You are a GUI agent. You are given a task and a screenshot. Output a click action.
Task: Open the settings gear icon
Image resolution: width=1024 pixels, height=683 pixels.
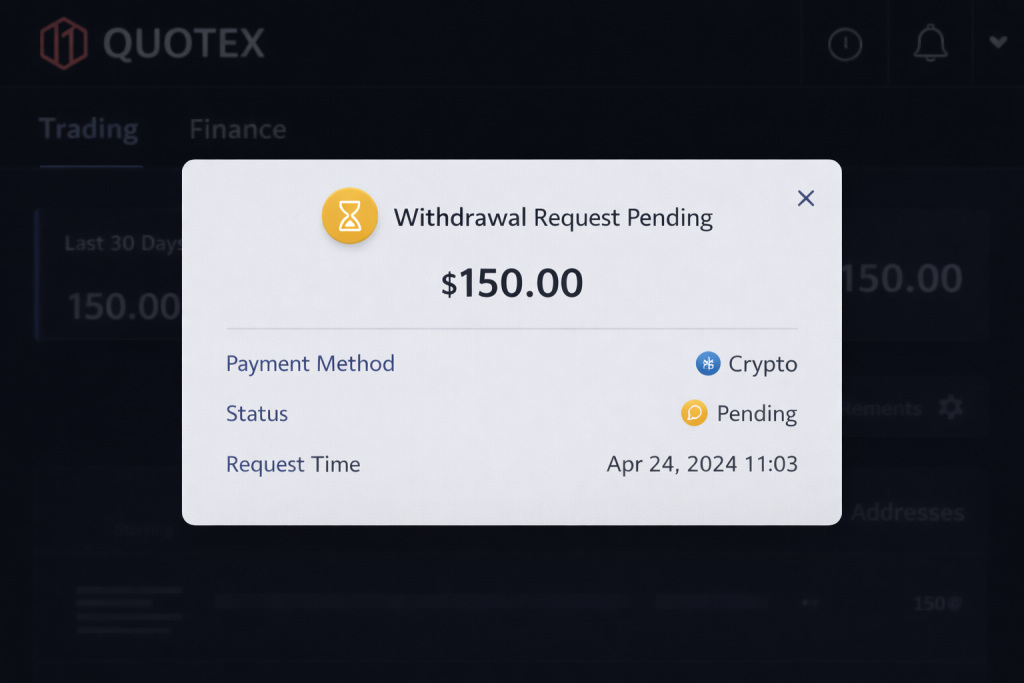950,407
